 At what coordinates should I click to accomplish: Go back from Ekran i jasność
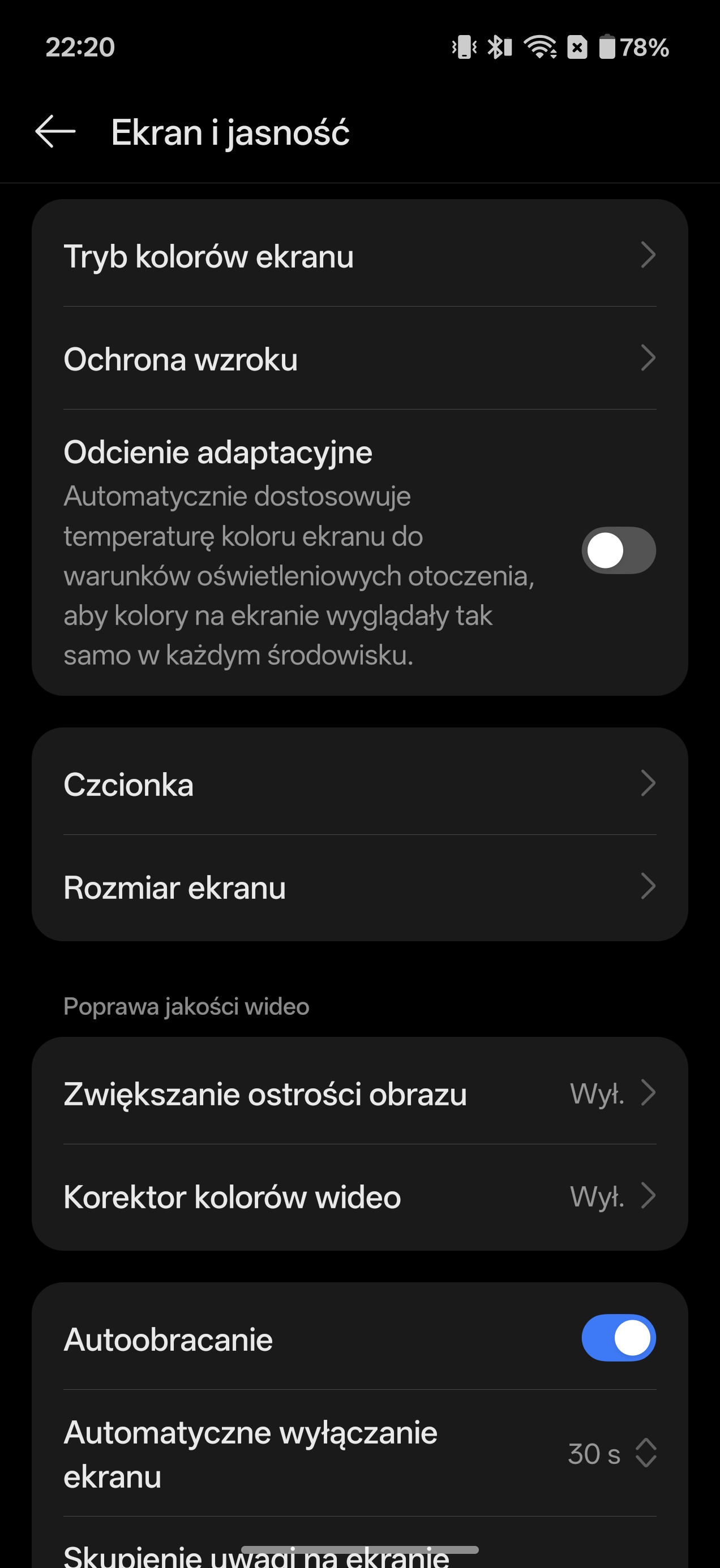(55, 131)
